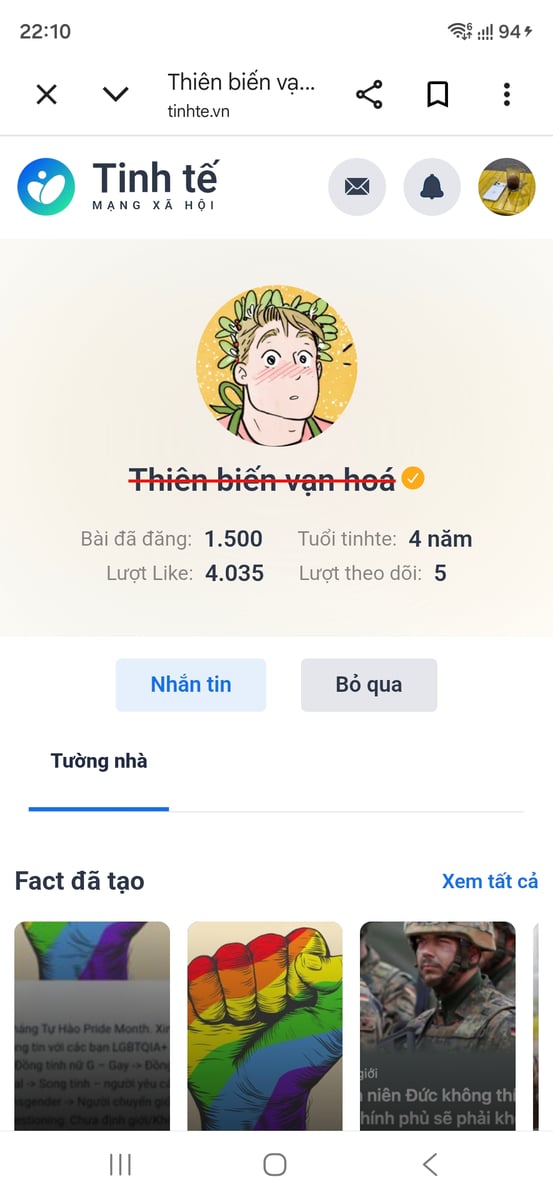Go back with system back button
Image resolution: width=553 pixels, height=1200 pixels.
click(430, 1164)
